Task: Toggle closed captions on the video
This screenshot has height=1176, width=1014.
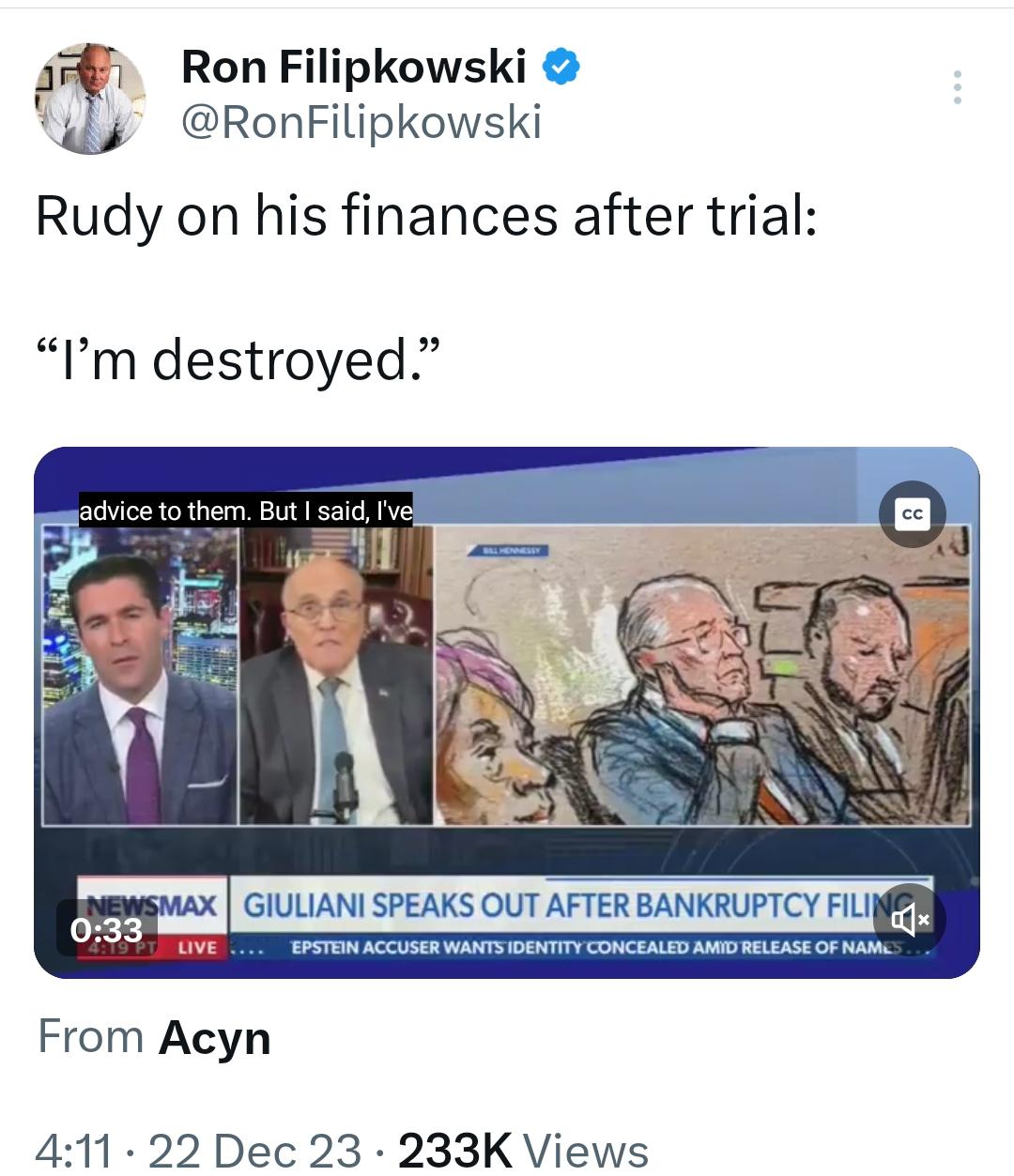Action: coord(912,513)
